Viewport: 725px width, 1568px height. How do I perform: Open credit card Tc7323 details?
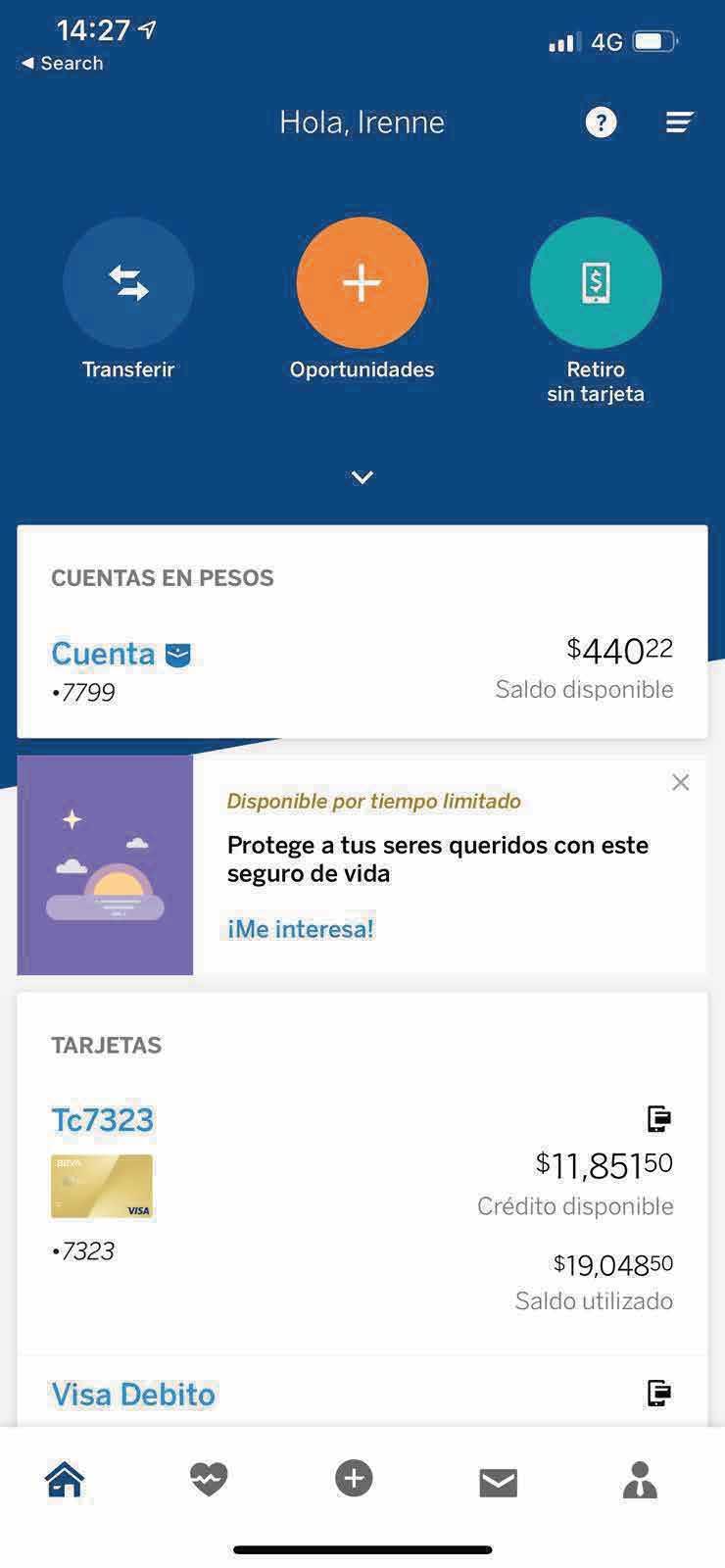(x=103, y=1120)
